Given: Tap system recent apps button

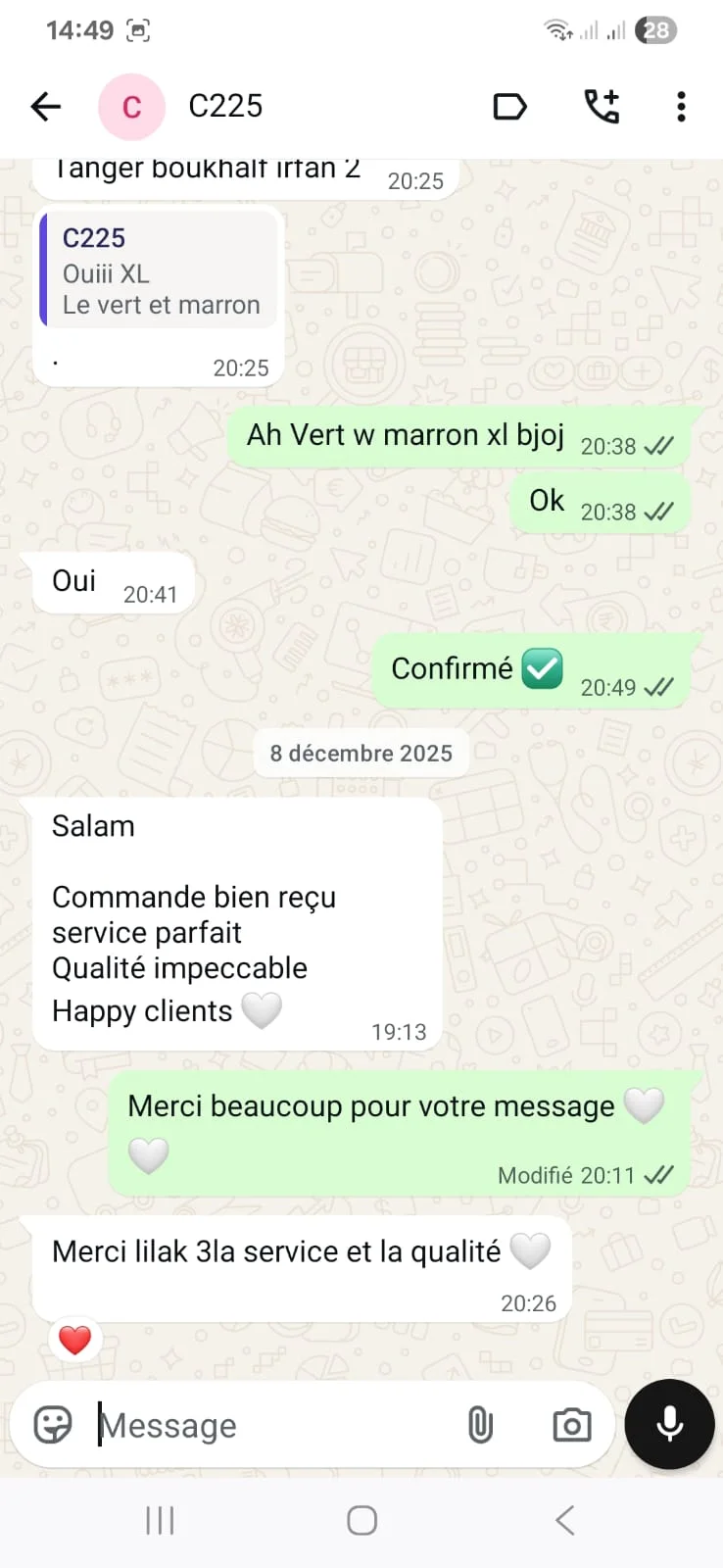Looking at the screenshot, I should [160, 1520].
